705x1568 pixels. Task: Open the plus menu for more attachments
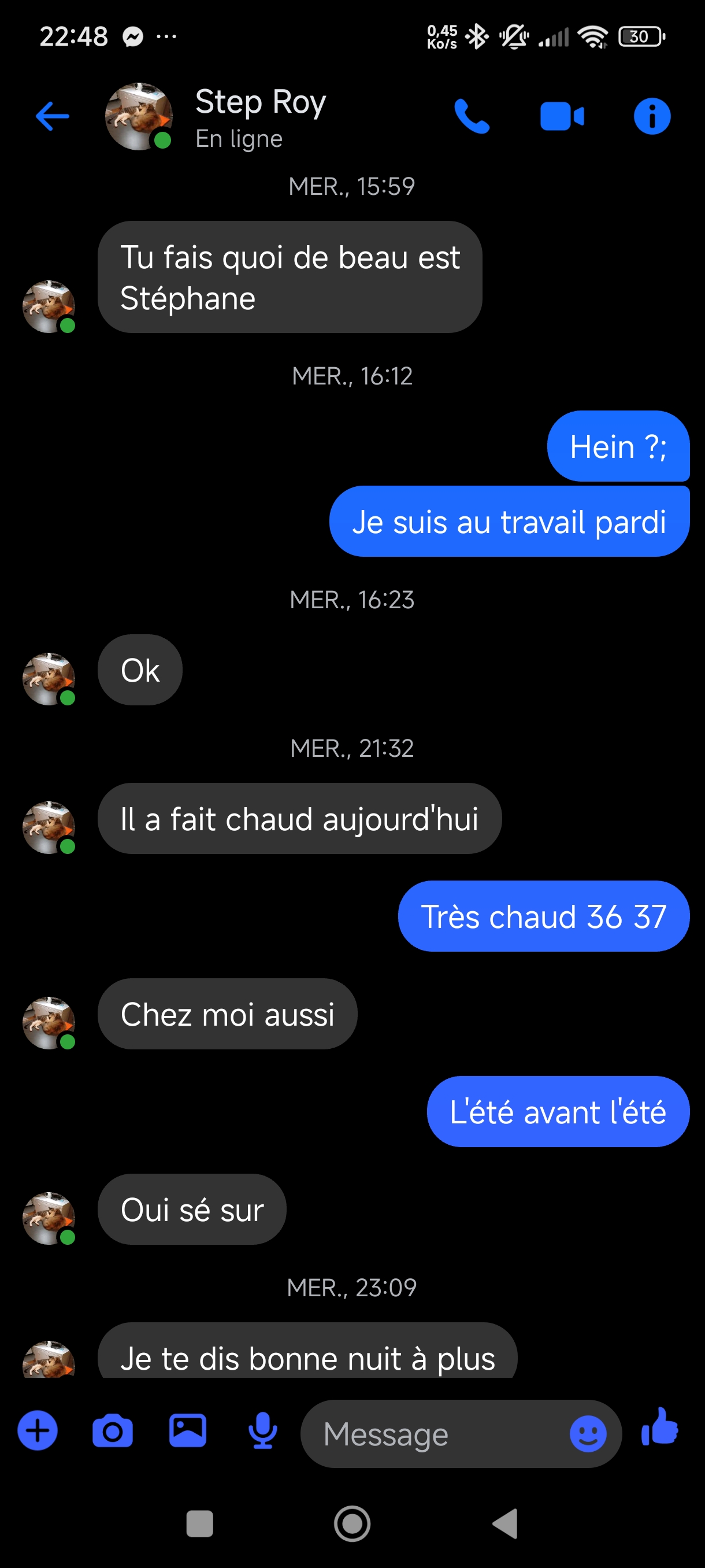click(38, 1430)
